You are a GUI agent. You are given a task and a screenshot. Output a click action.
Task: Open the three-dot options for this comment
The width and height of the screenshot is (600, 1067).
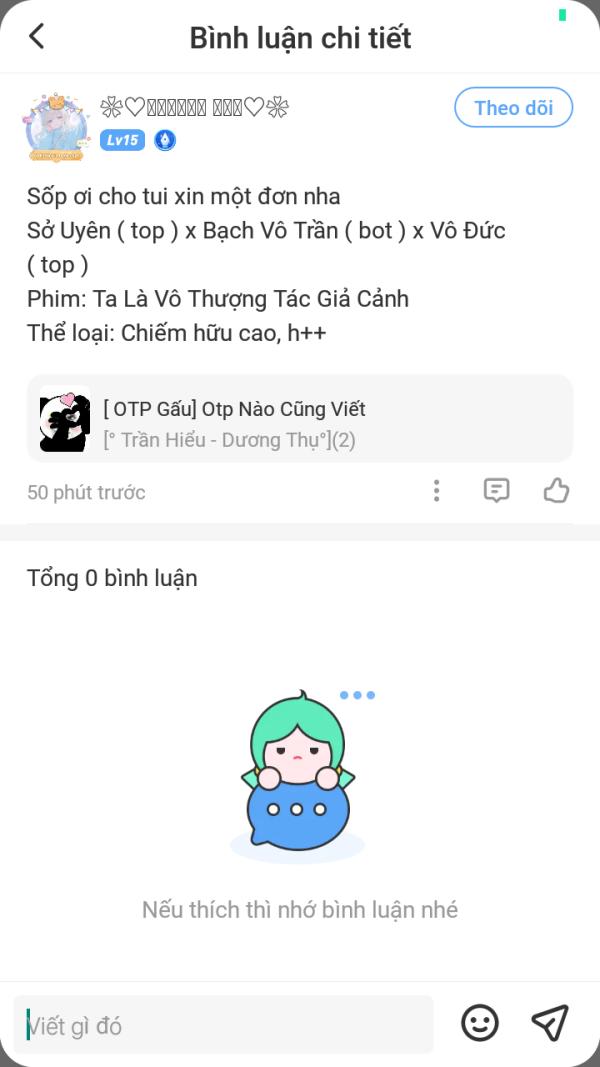(x=437, y=491)
